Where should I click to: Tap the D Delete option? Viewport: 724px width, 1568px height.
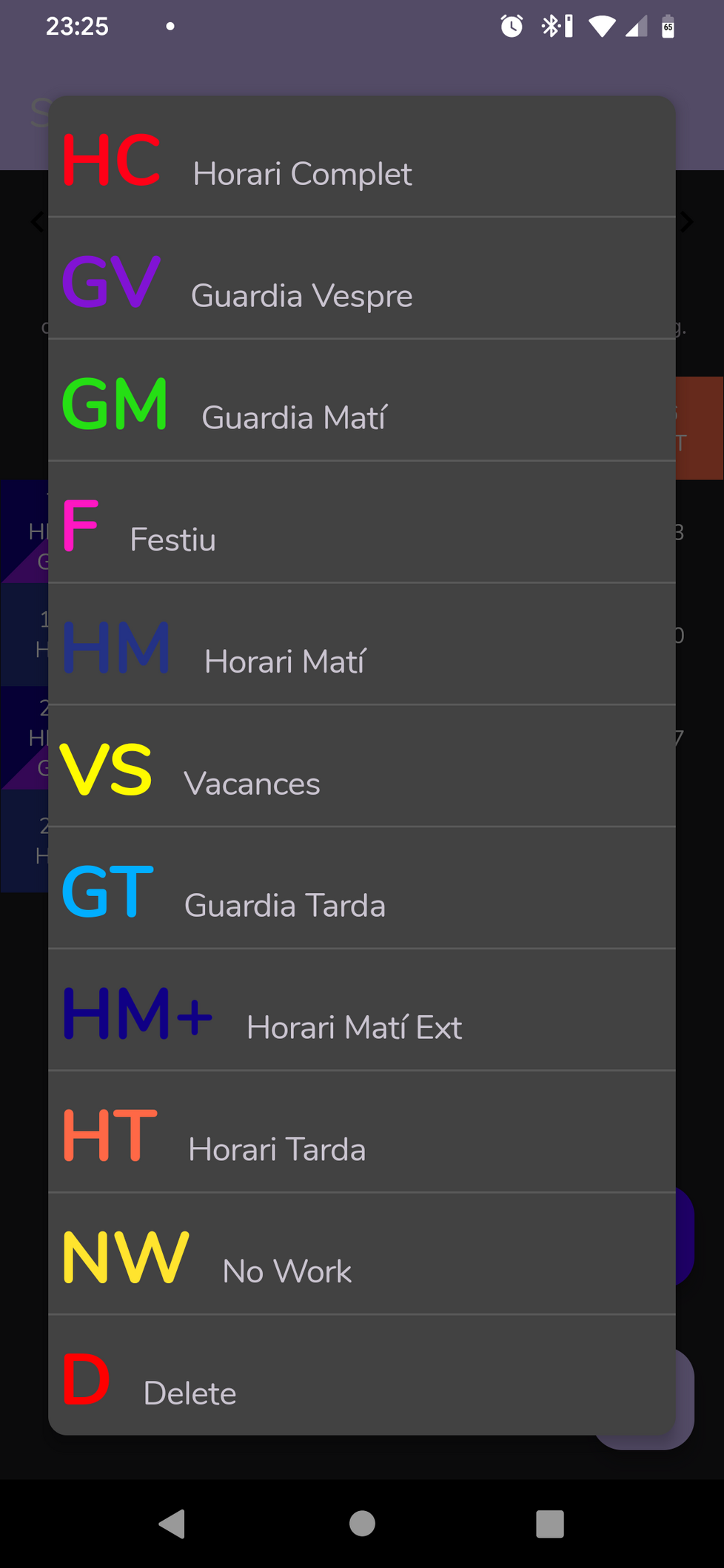click(x=362, y=1375)
